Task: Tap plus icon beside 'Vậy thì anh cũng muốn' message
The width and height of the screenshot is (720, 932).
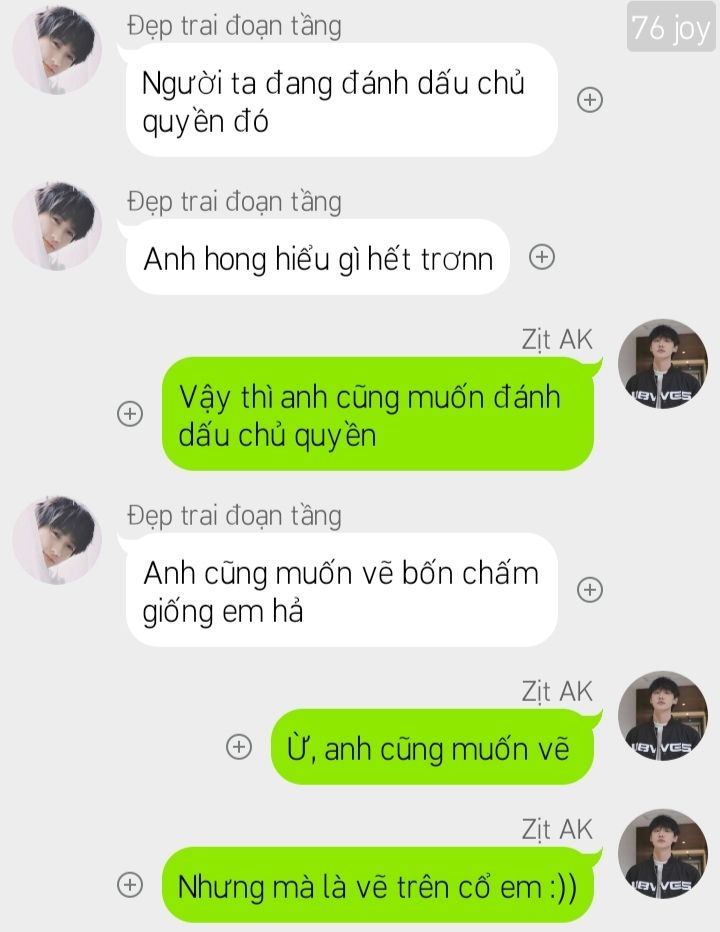Action: click(130, 414)
